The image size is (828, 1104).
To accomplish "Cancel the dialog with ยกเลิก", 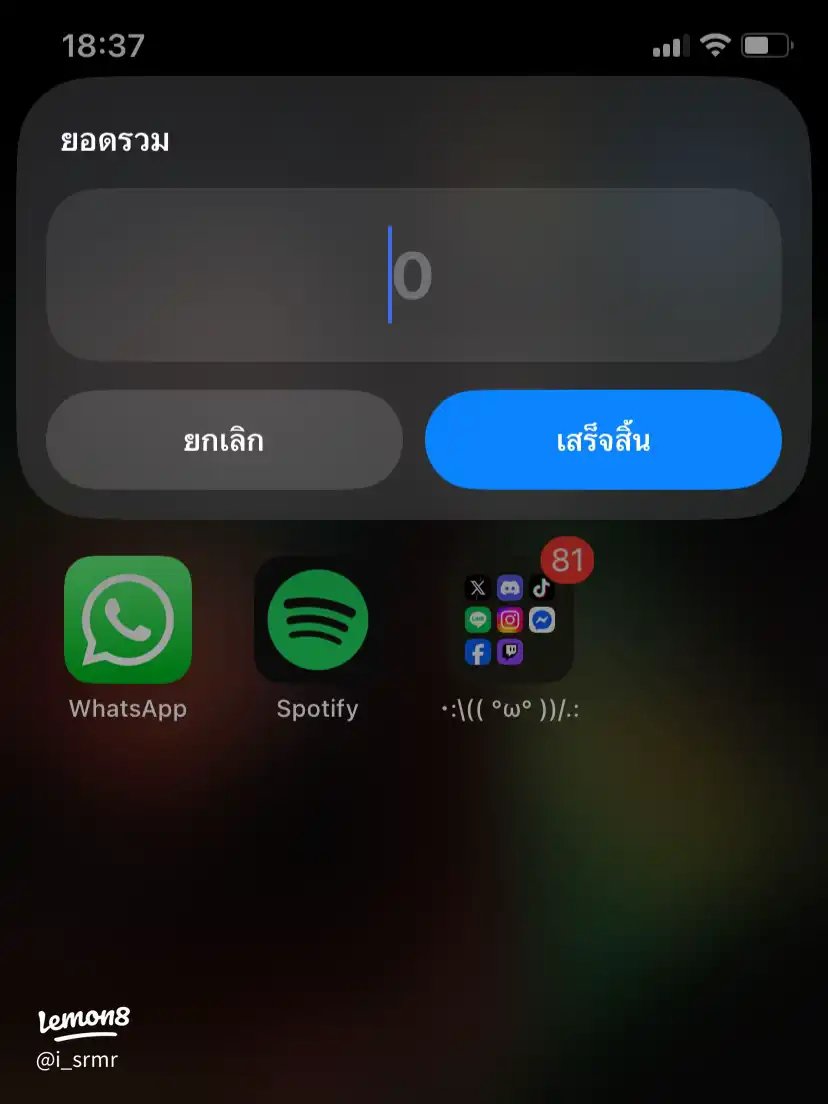I will pos(224,440).
